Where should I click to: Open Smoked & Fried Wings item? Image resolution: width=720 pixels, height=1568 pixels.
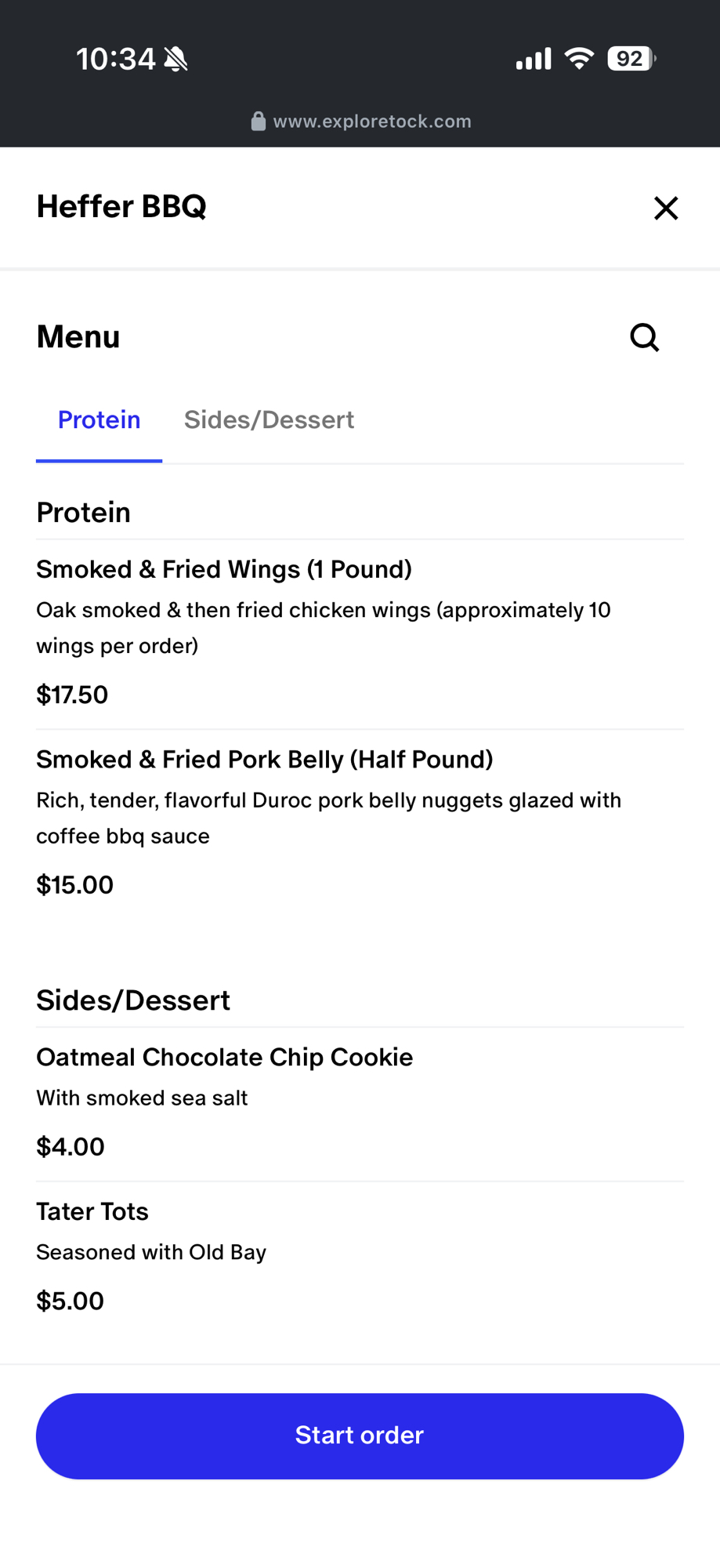[224, 570]
